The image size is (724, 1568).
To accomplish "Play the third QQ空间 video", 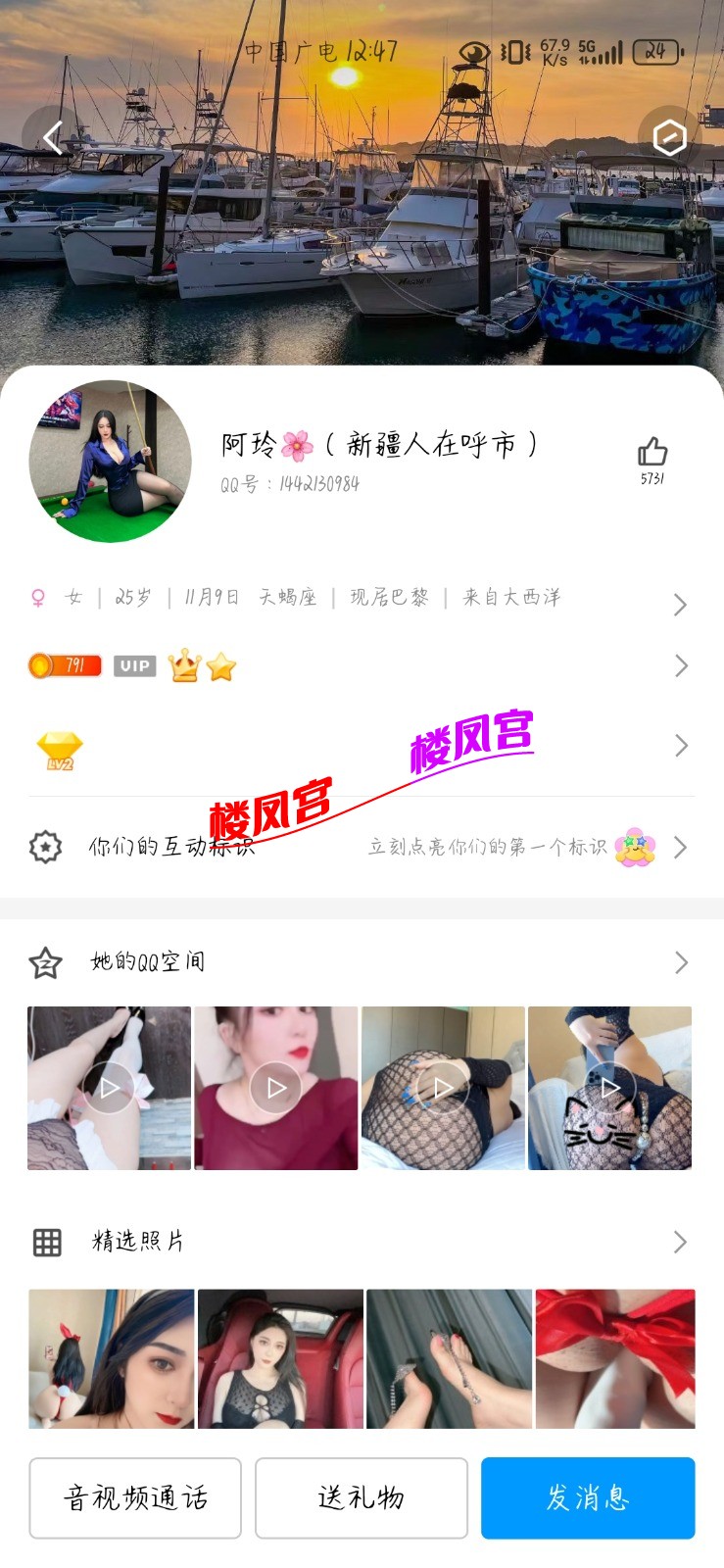I will (443, 1088).
